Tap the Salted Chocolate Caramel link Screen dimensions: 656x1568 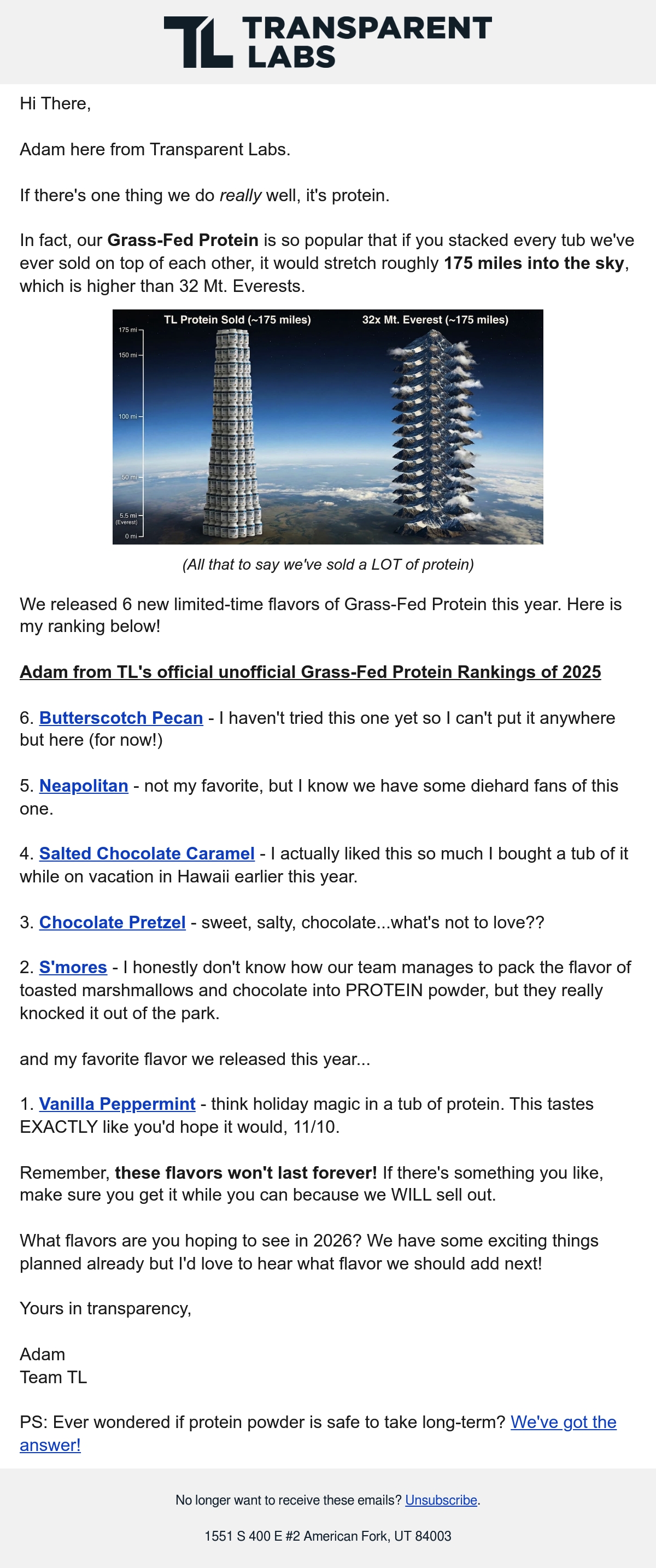147,853
